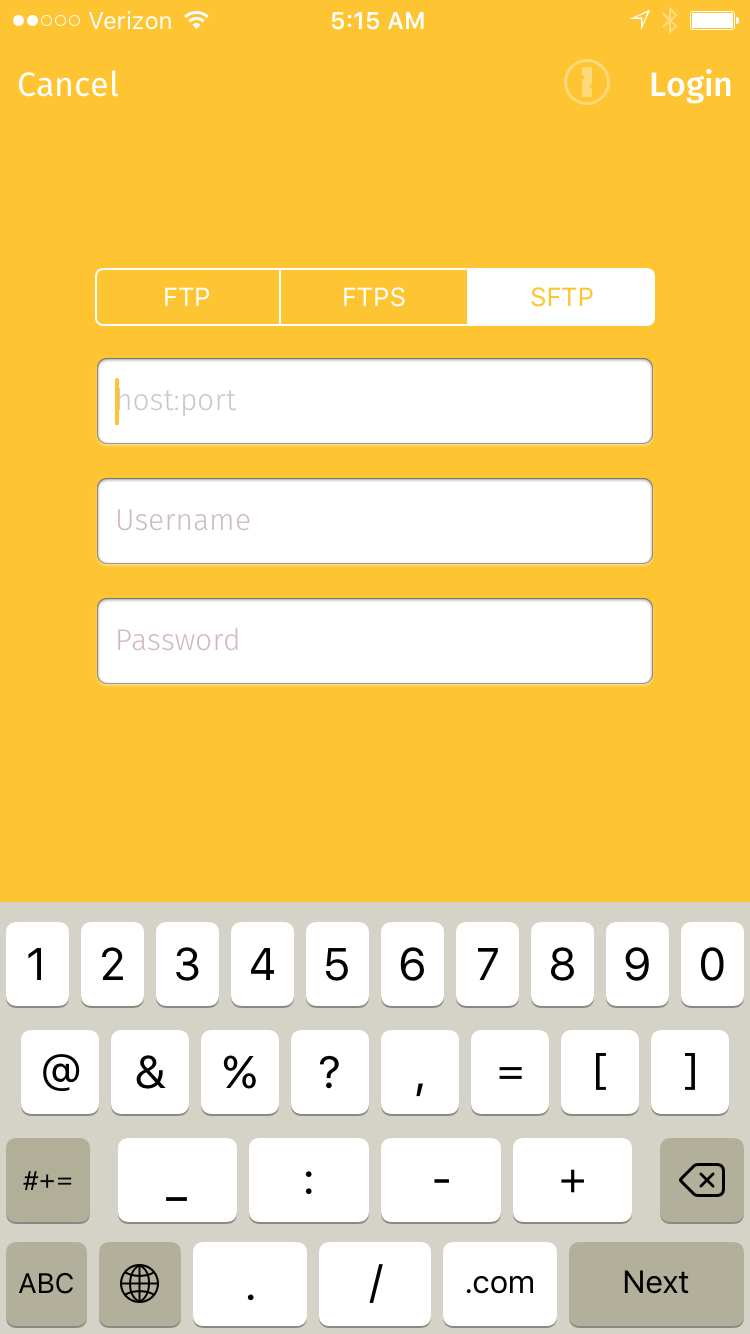The height and width of the screenshot is (1334, 750).
Task: Cancel the login screen
Action: (68, 84)
